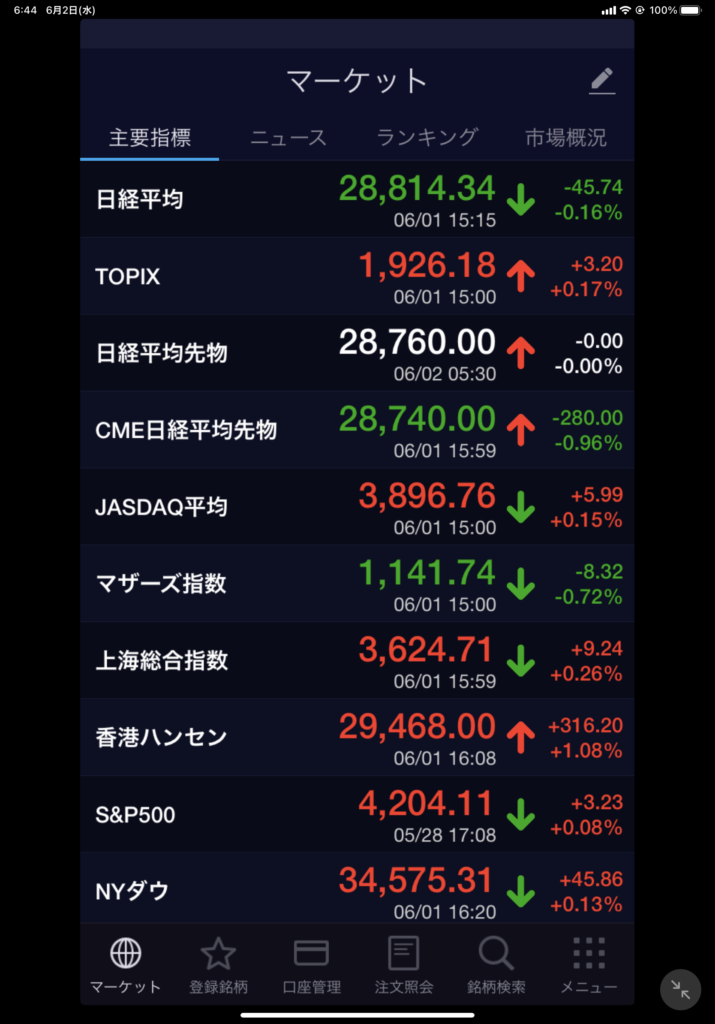Open 口座管理 in bottom navigation
Screen dimensions: 715x1024
(311, 966)
